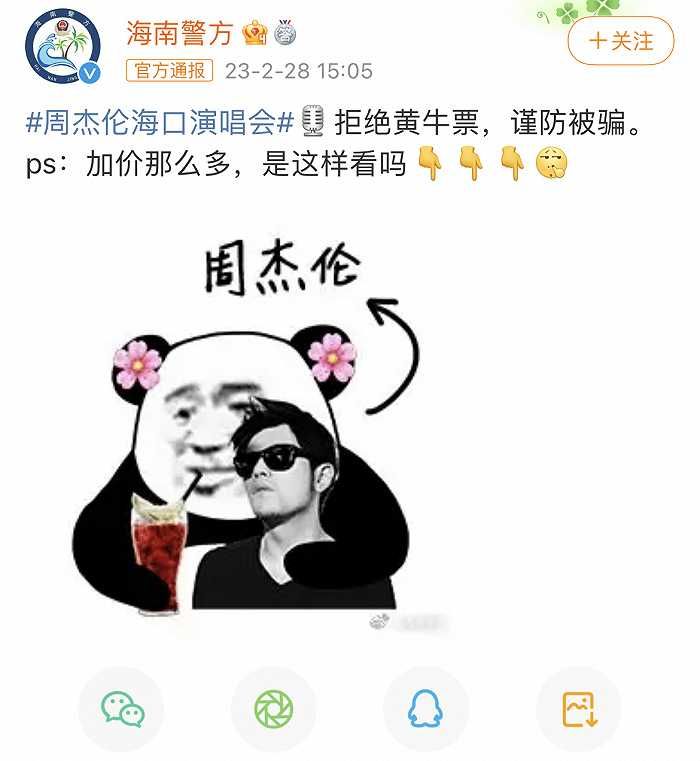
Task: Share to WeChat Moments
Action: click(x=273, y=709)
